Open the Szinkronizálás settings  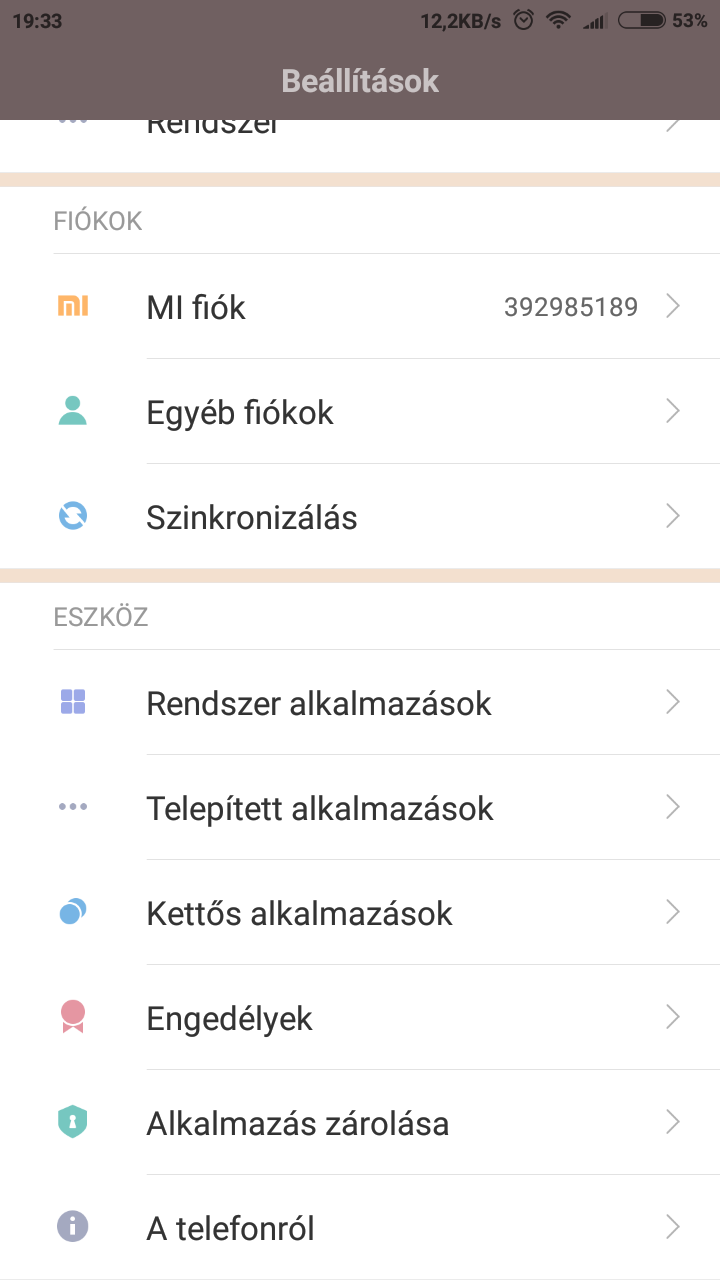(x=360, y=516)
